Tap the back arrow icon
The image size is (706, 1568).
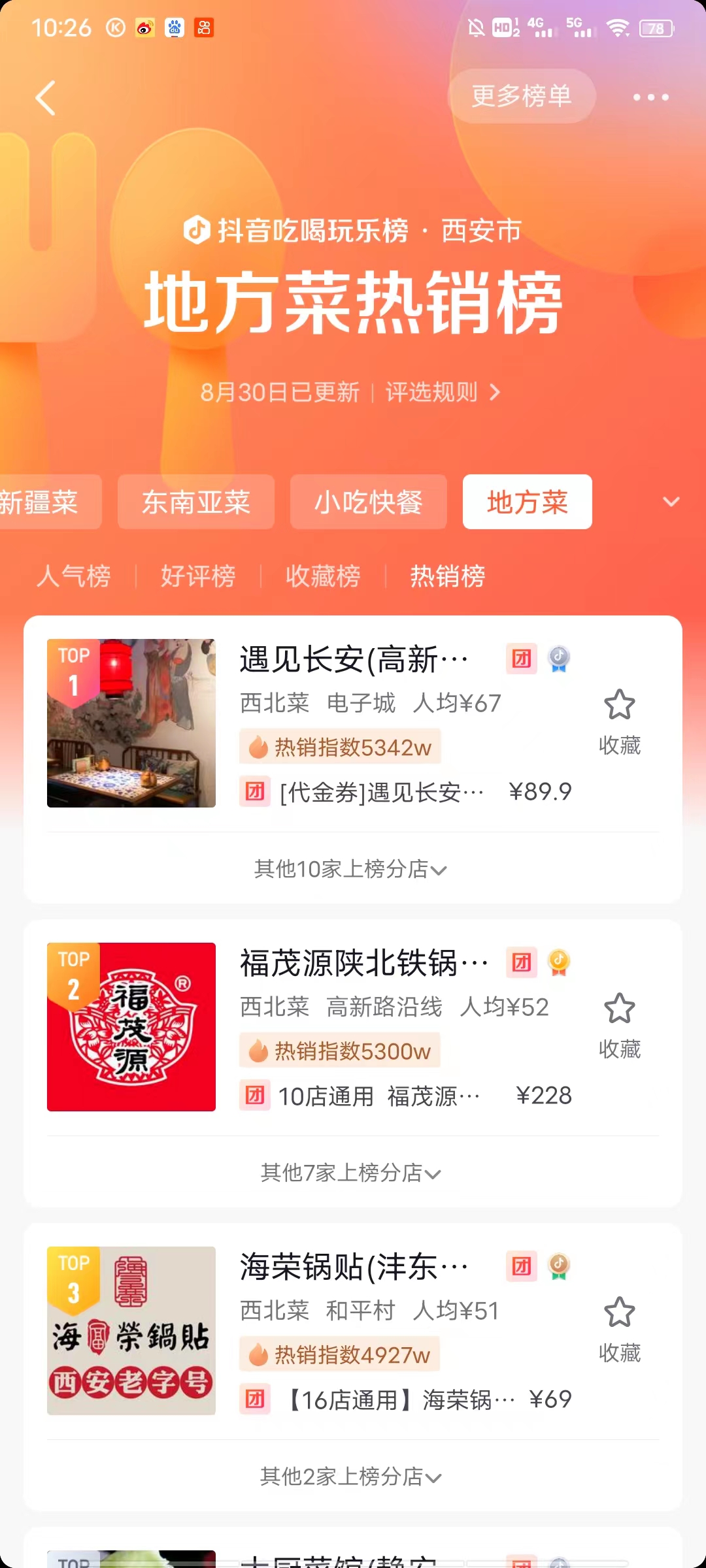coord(46,98)
